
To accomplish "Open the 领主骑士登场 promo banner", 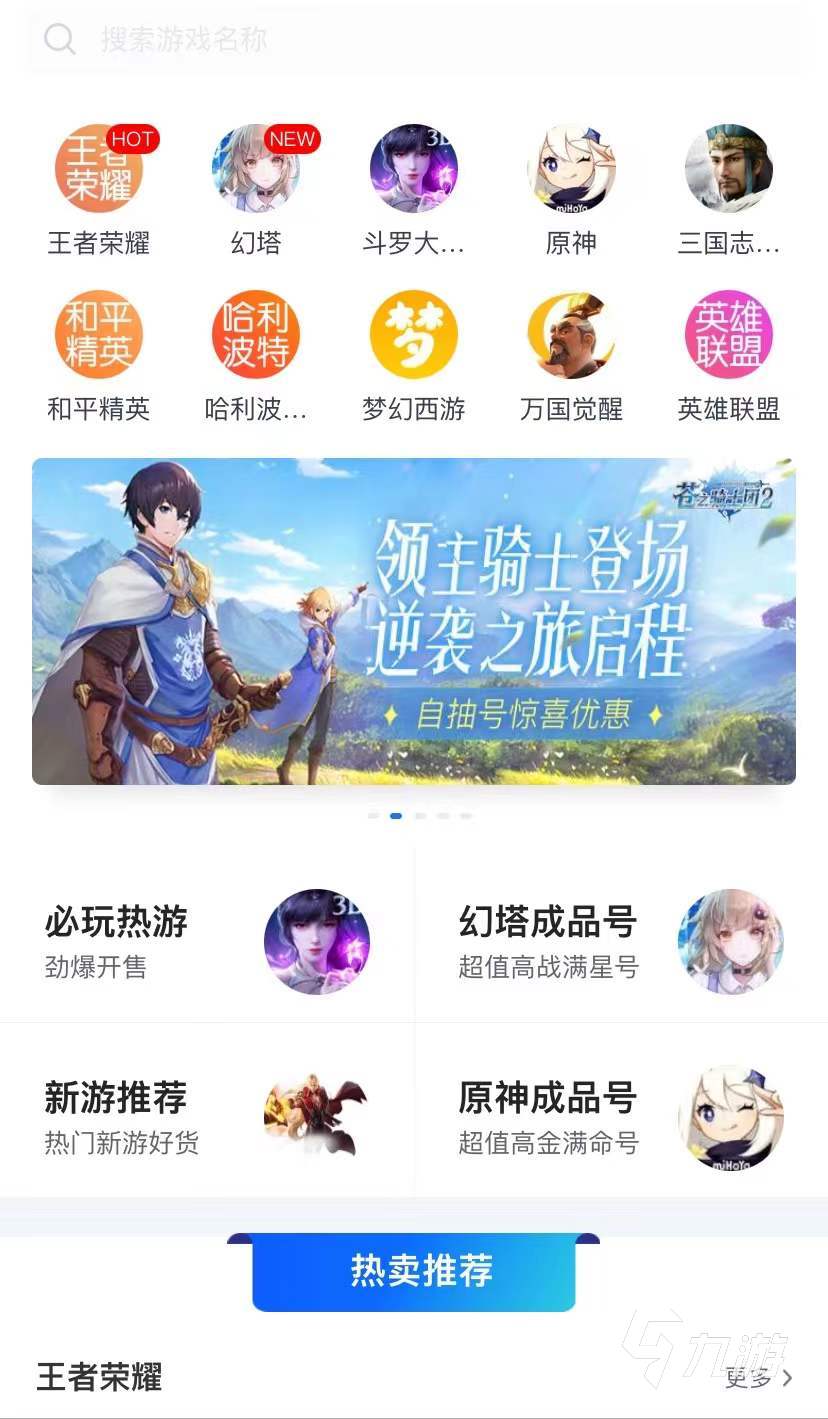I will pos(414,621).
